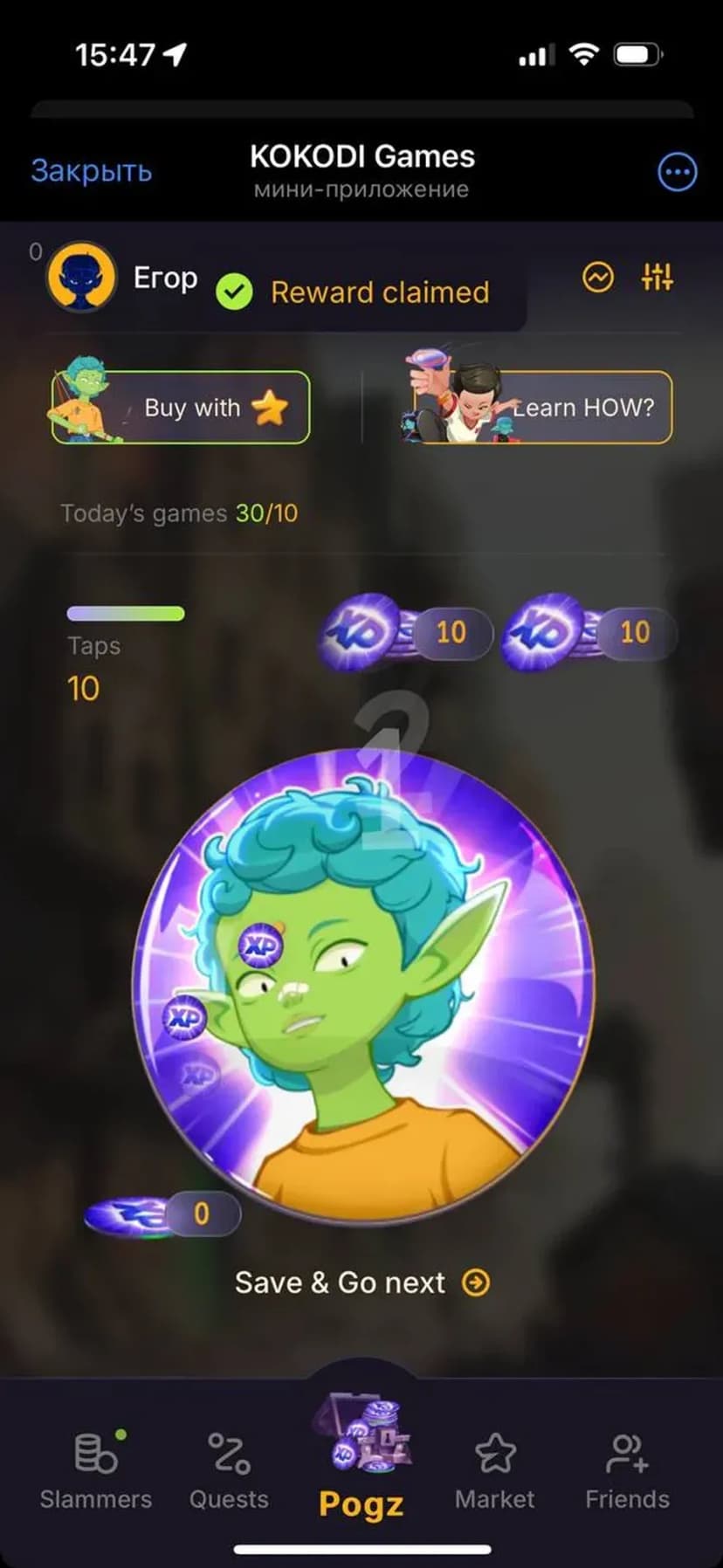Open the statistics chart icon
The image size is (723, 1568).
point(598,278)
